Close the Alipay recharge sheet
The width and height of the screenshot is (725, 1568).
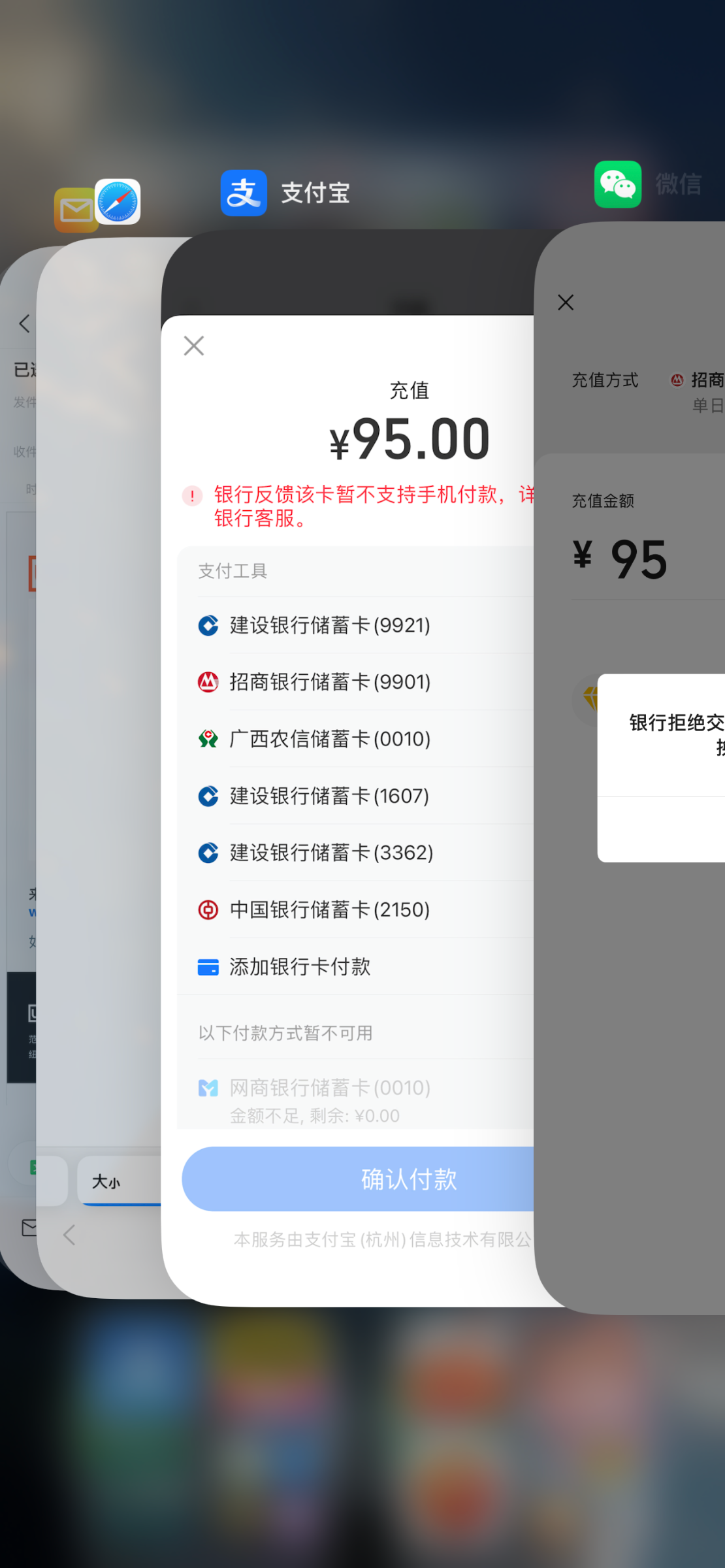tap(194, 346)
